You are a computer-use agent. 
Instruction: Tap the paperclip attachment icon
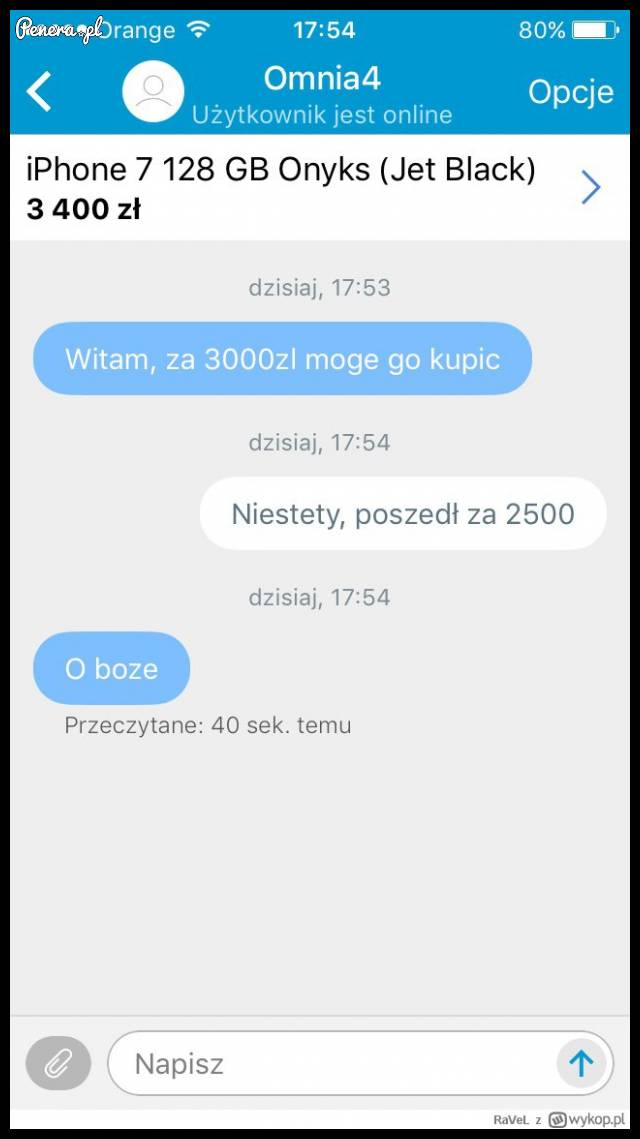(58, 1063)
